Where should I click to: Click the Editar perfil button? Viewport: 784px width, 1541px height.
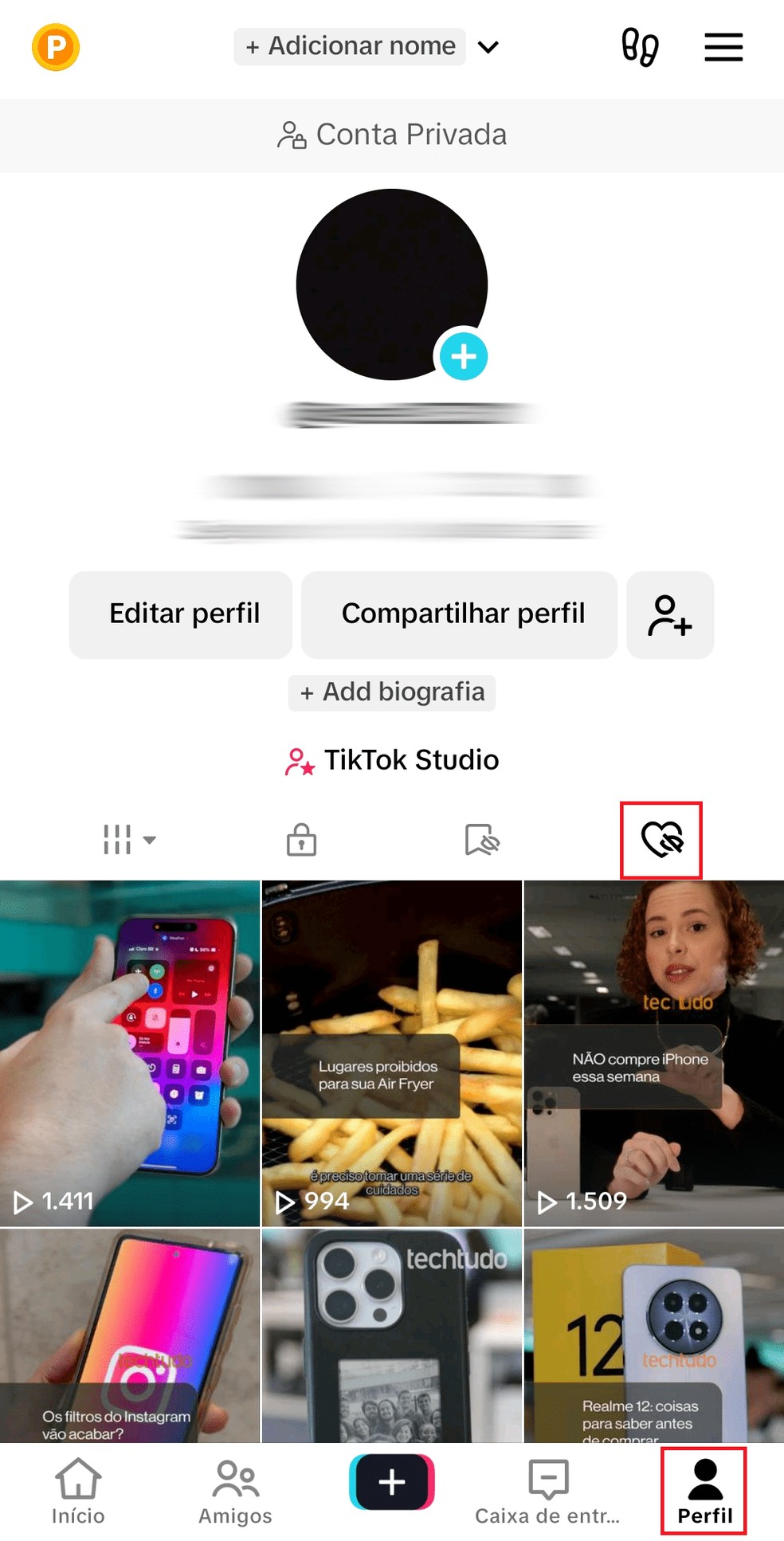pos(181,614)
